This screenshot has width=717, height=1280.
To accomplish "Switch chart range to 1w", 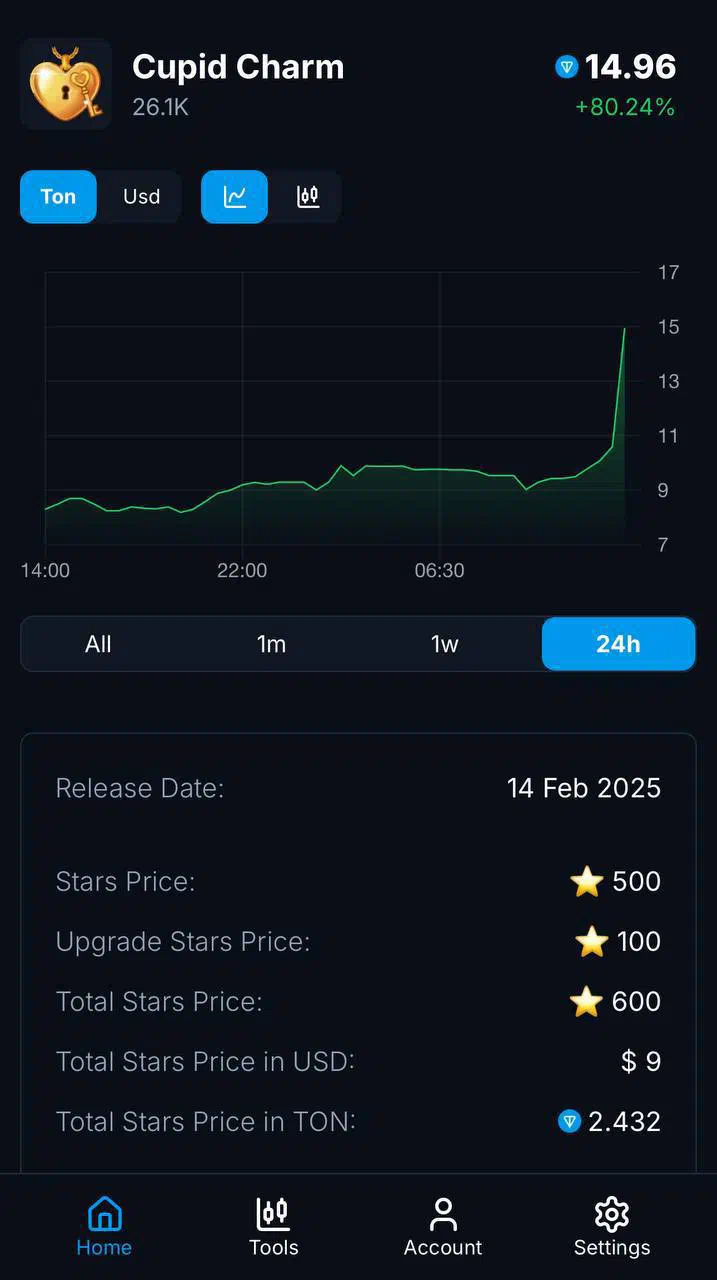I will (445, 644).
